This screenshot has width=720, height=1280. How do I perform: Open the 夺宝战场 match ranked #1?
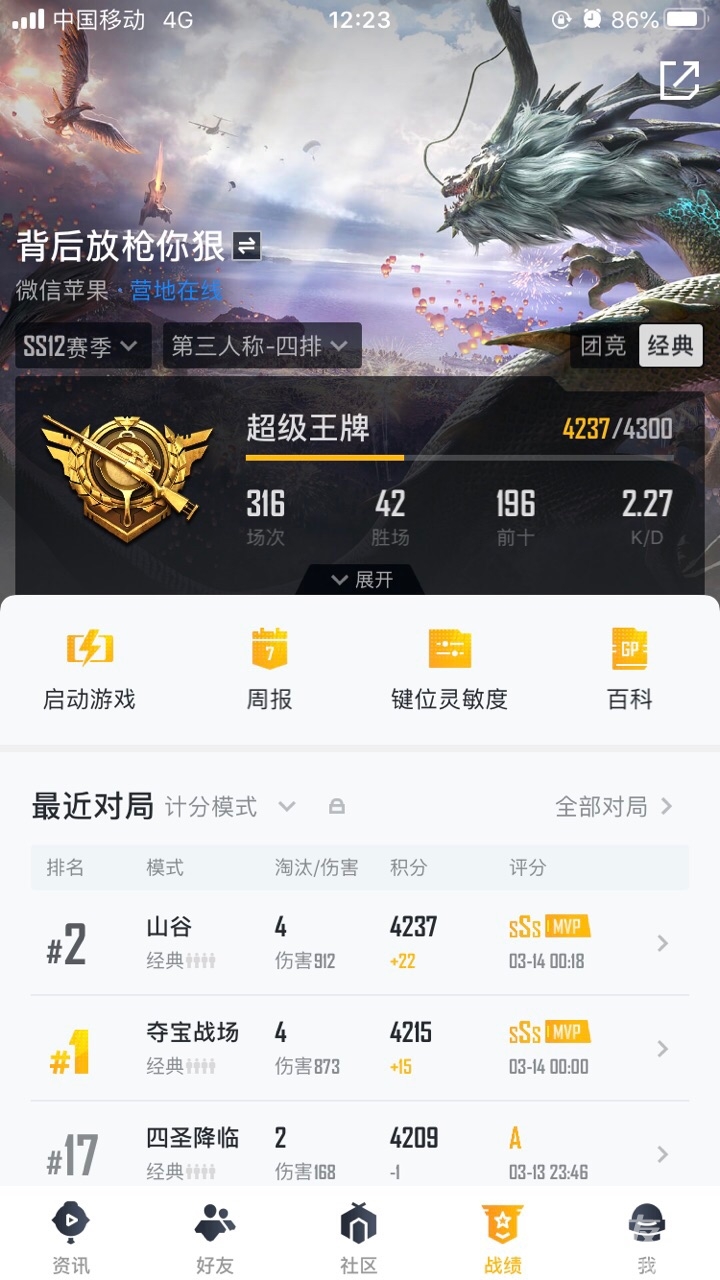pyautogui.click(x=360, y=1048)
